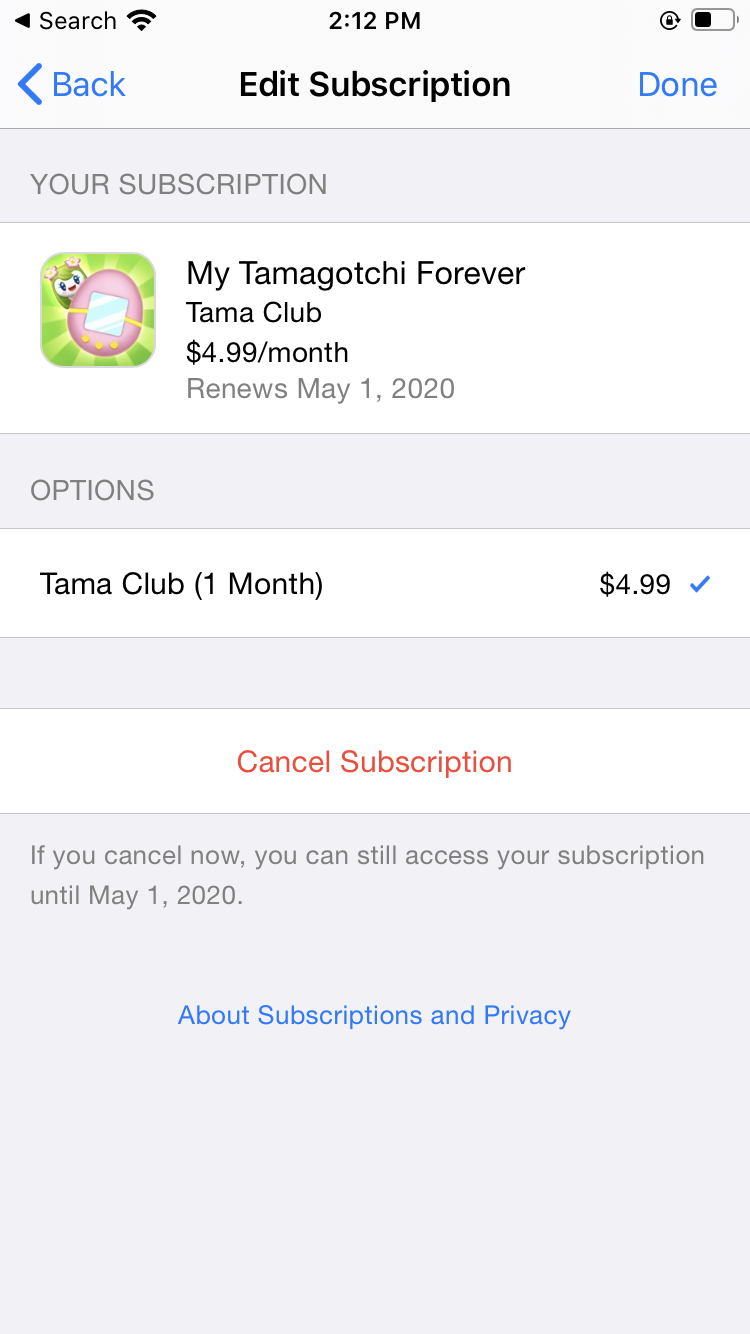Open About Subscriptions and Privacy link
The width and height of the screenshot is (750, 1334).
374,1016
